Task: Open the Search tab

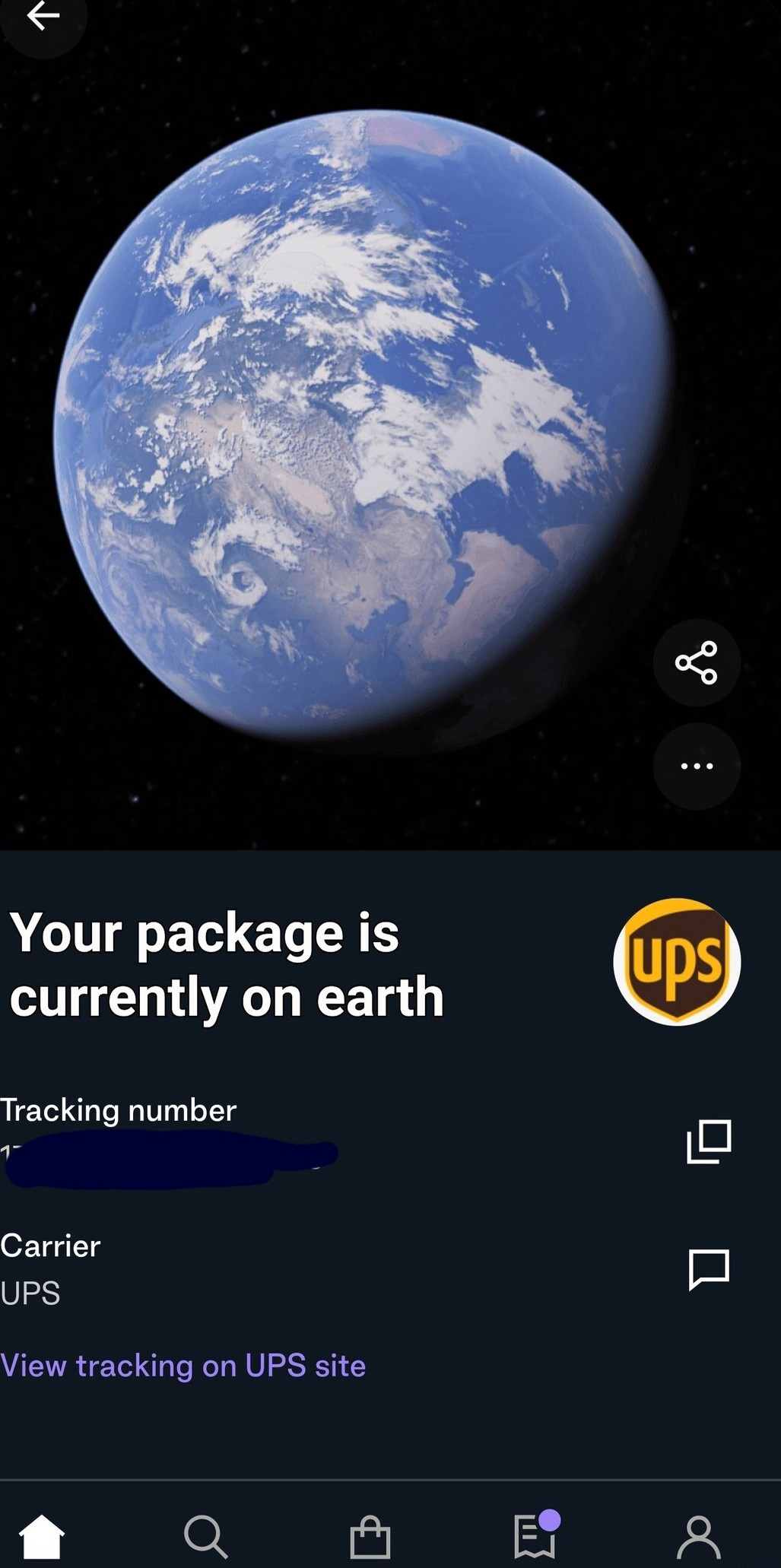Action: click(205, 1536)
